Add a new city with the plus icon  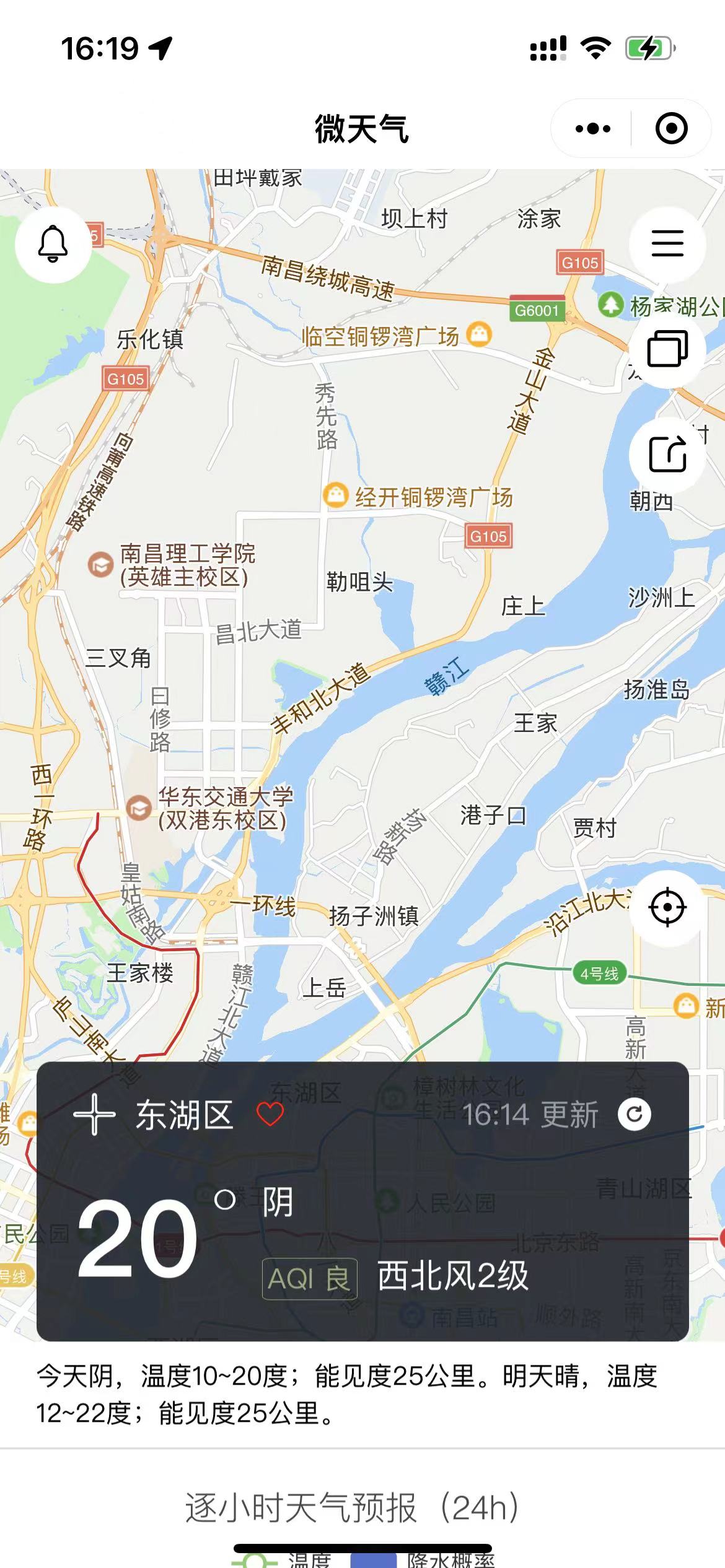pos(95,1115)
